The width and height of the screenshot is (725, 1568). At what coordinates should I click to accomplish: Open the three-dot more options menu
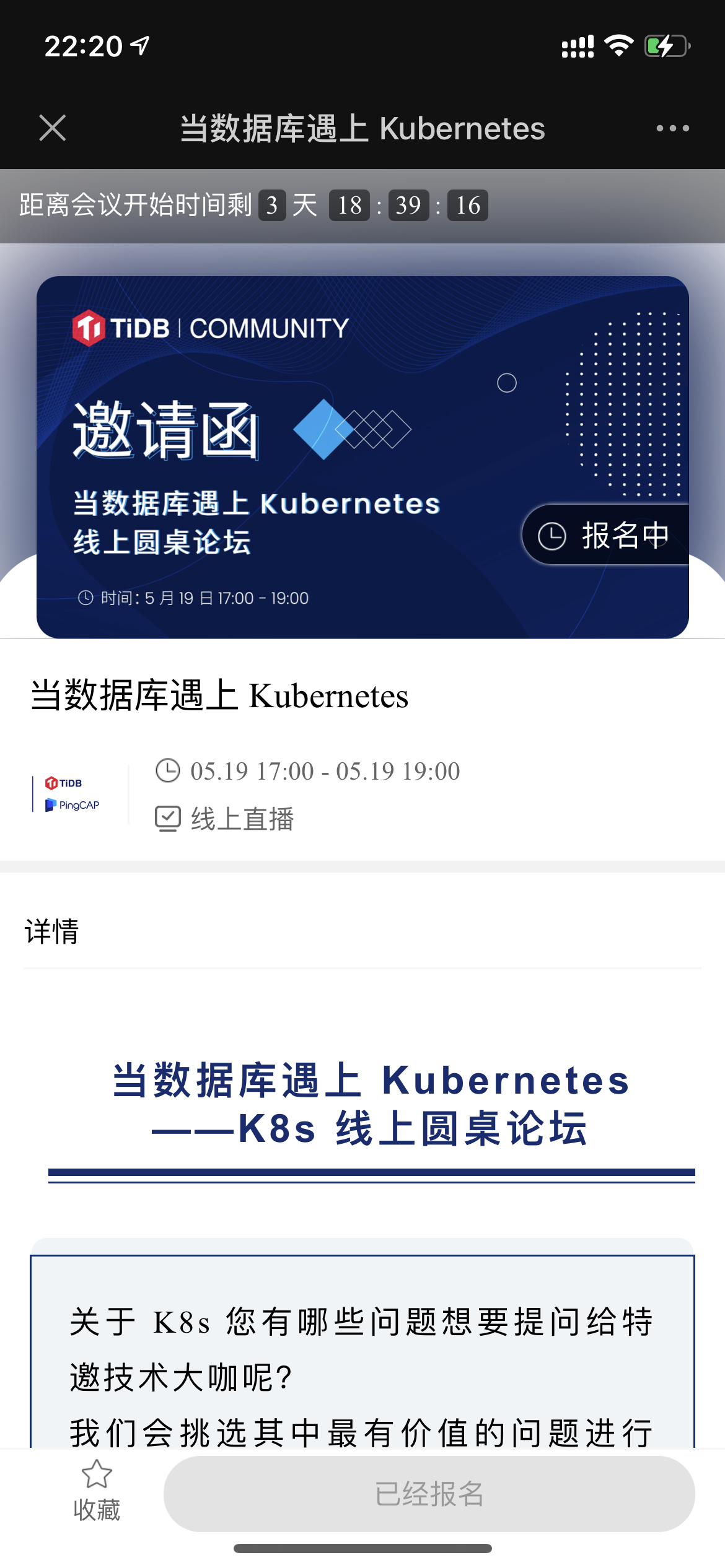tap(672, 128)
